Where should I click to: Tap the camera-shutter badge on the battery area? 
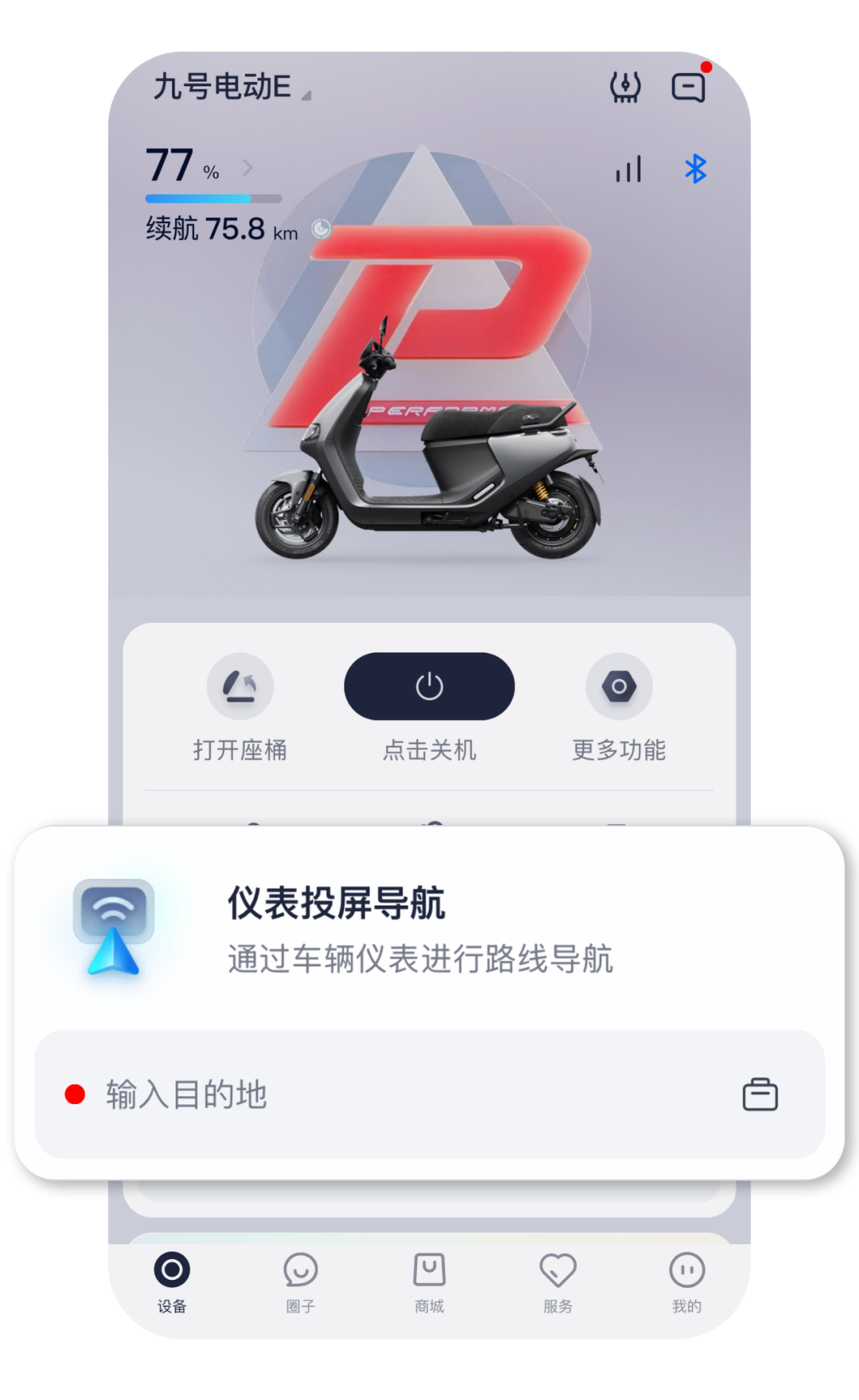(x=321, y=229)
